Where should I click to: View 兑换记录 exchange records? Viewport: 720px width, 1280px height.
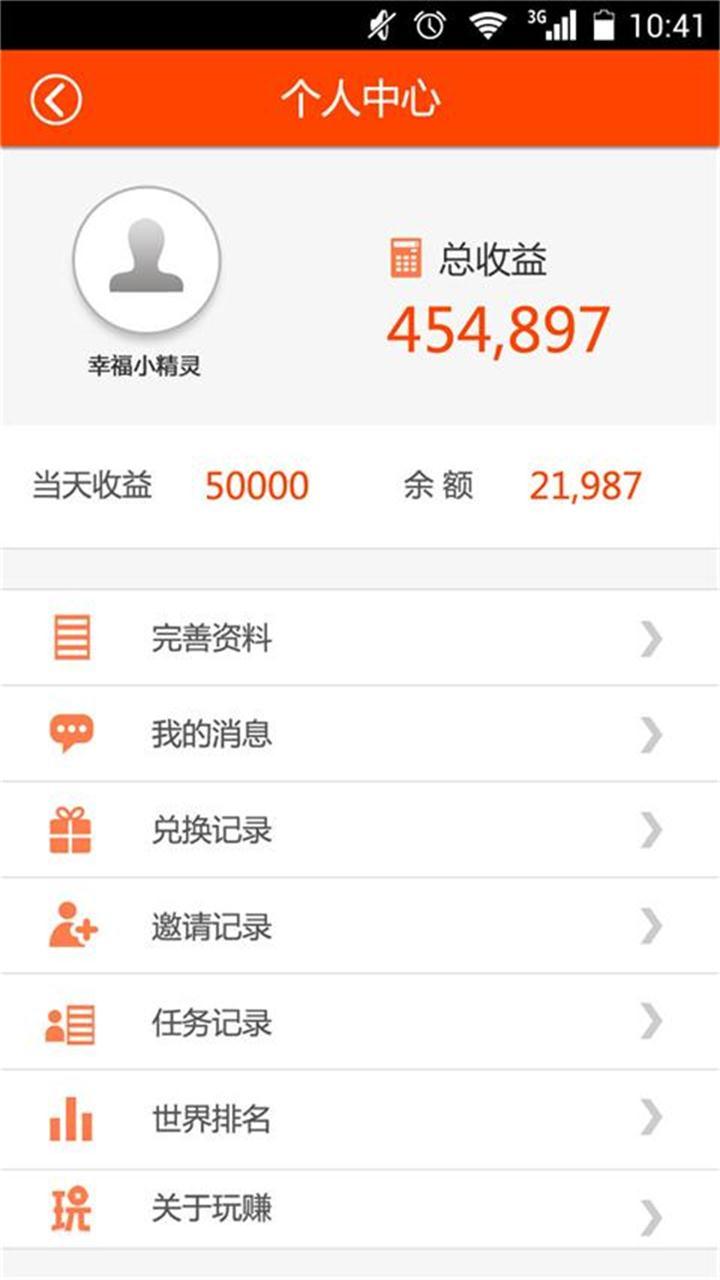coord(360,830)
